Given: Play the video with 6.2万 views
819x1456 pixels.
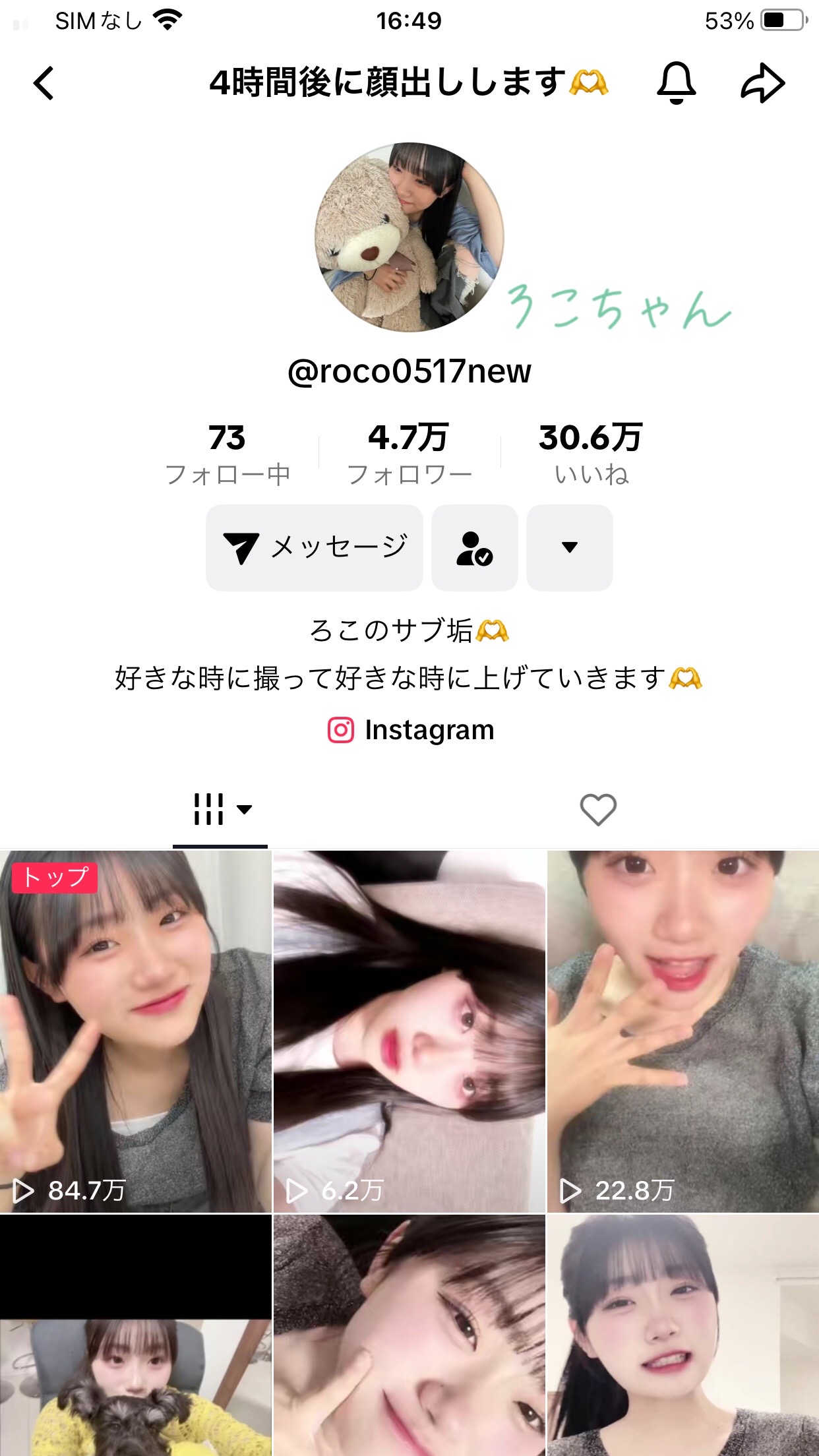Looking at the screenshot, I should (409, 1031).
